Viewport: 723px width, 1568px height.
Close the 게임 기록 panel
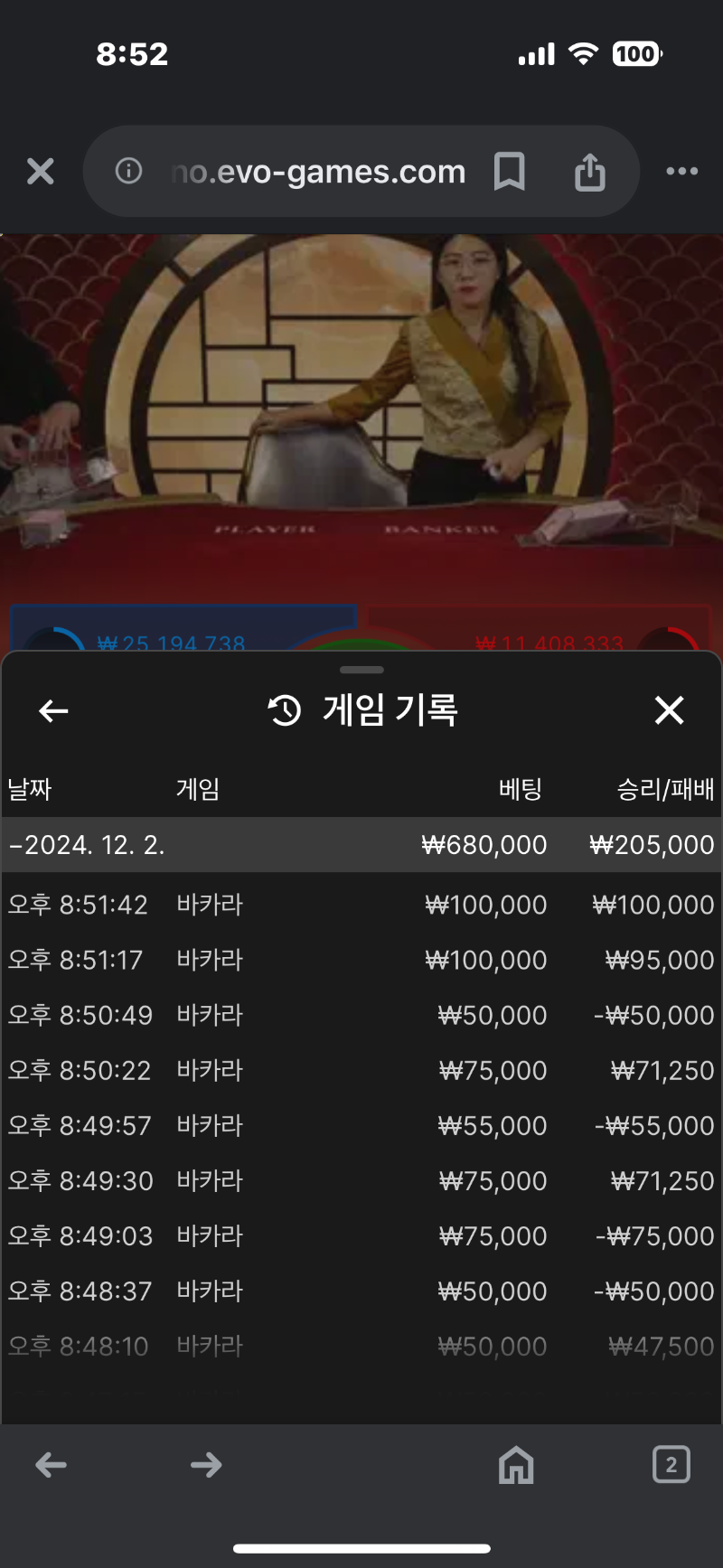coord(669,710)
